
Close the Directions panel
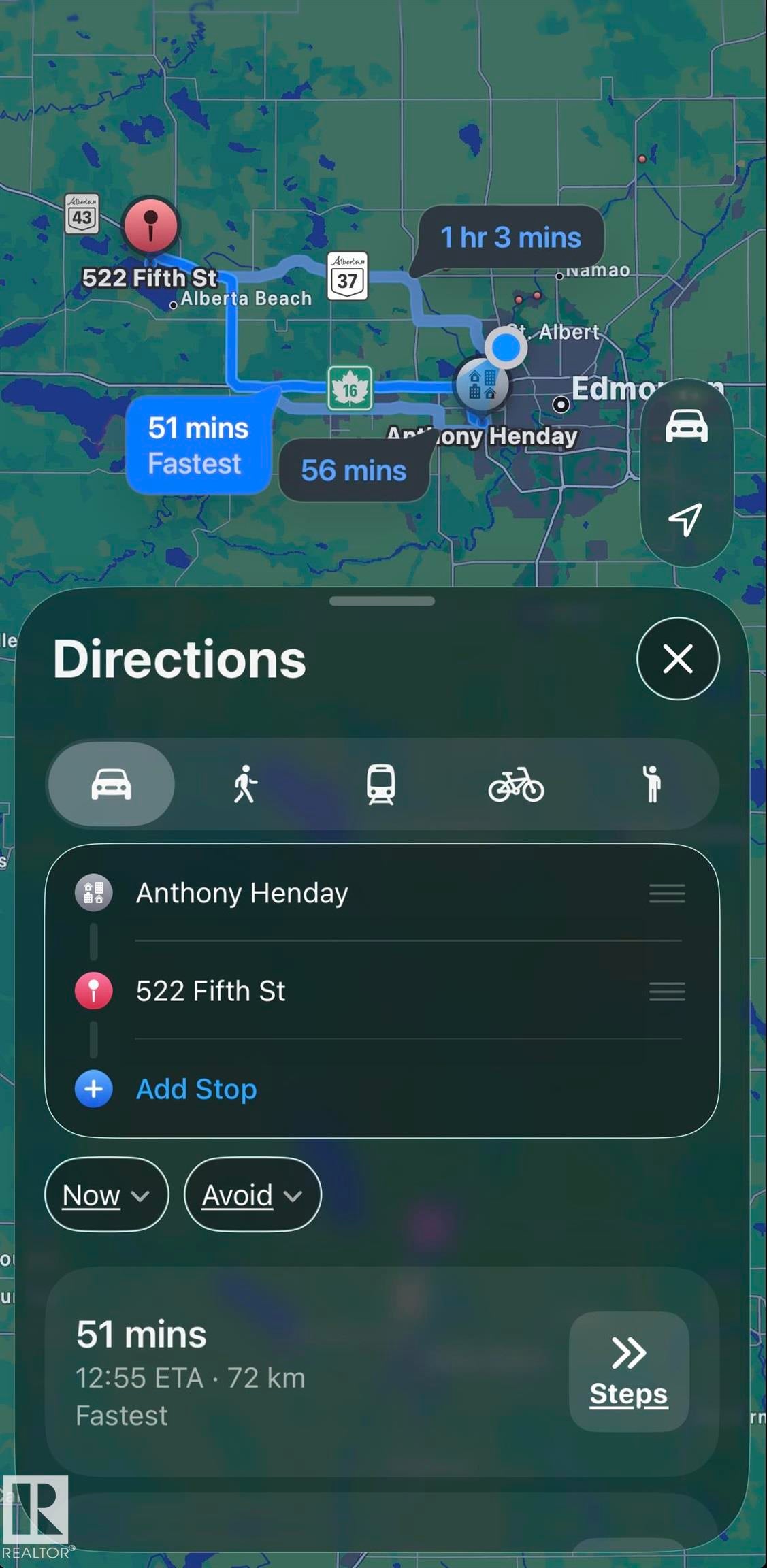coord(677,659)
